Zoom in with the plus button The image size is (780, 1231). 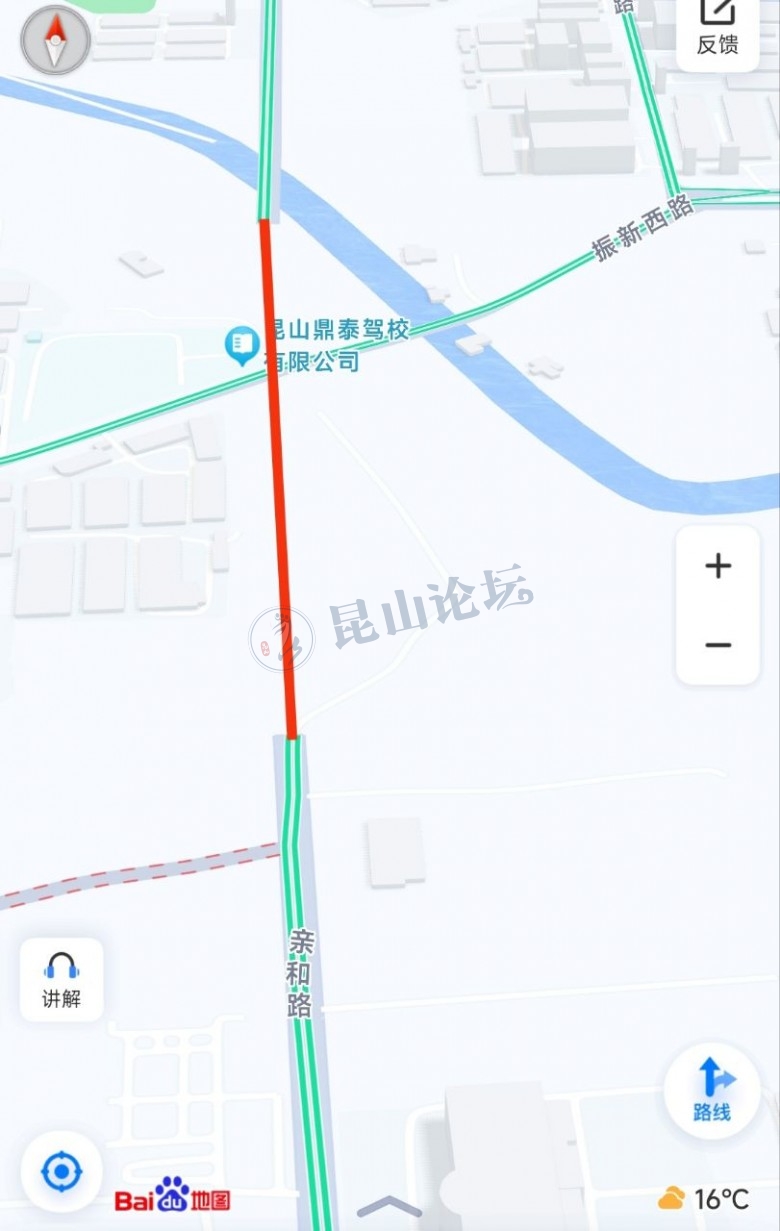[x=718, y=566]
